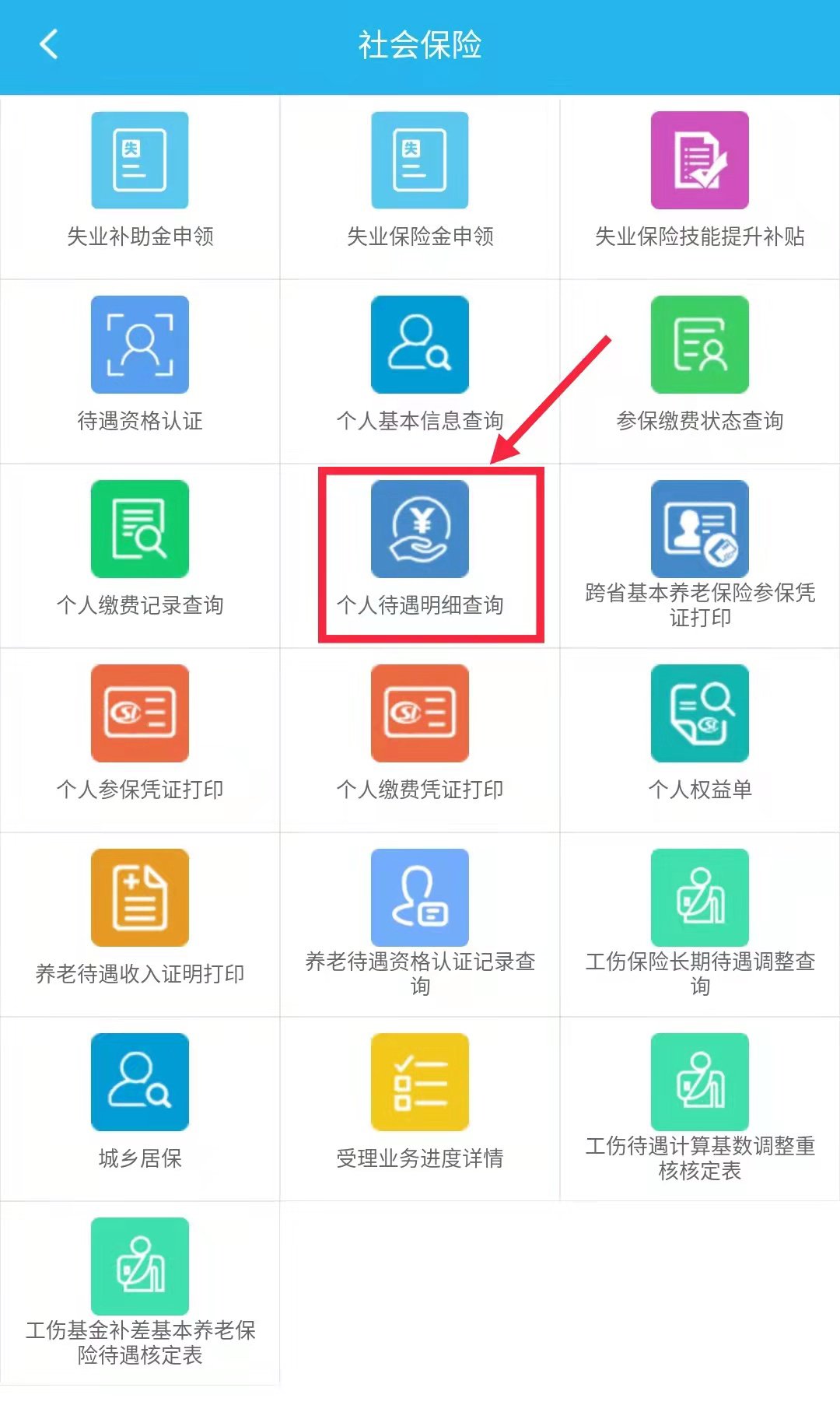
Task: Open 养老待遇收入证明打印
Action: [140, 899]
